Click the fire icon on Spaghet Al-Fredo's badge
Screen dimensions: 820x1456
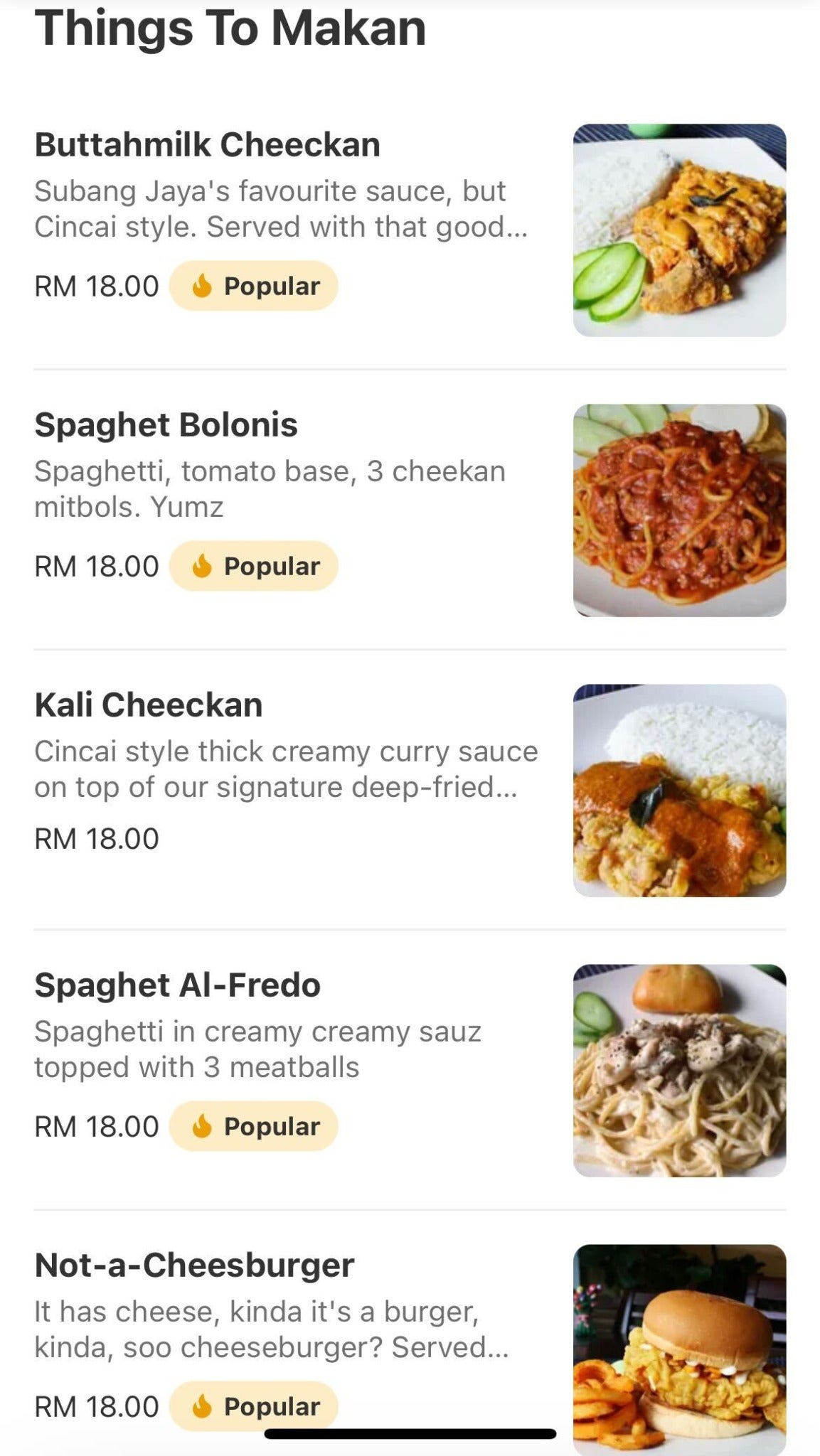201,1125
